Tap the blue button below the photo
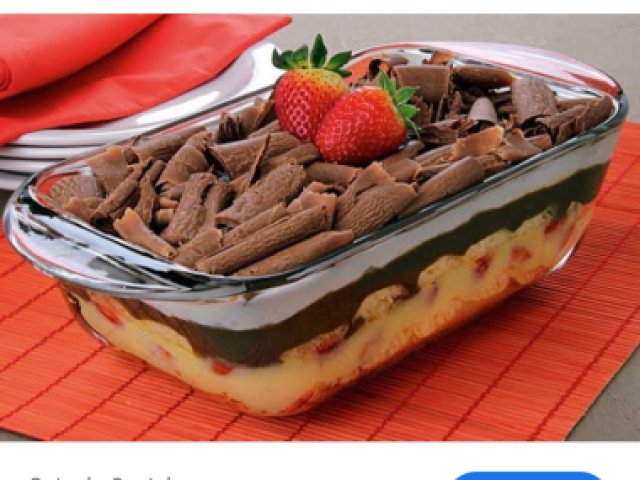 527,475
